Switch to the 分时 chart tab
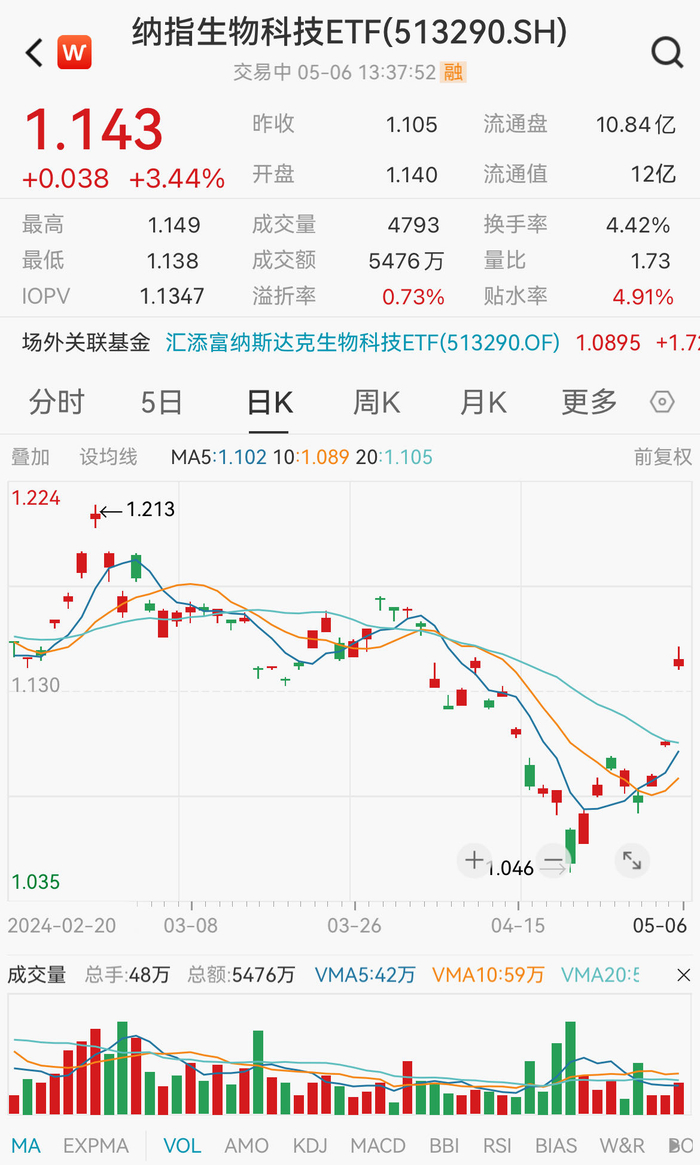700x1165 pixels. click(56, 402)
